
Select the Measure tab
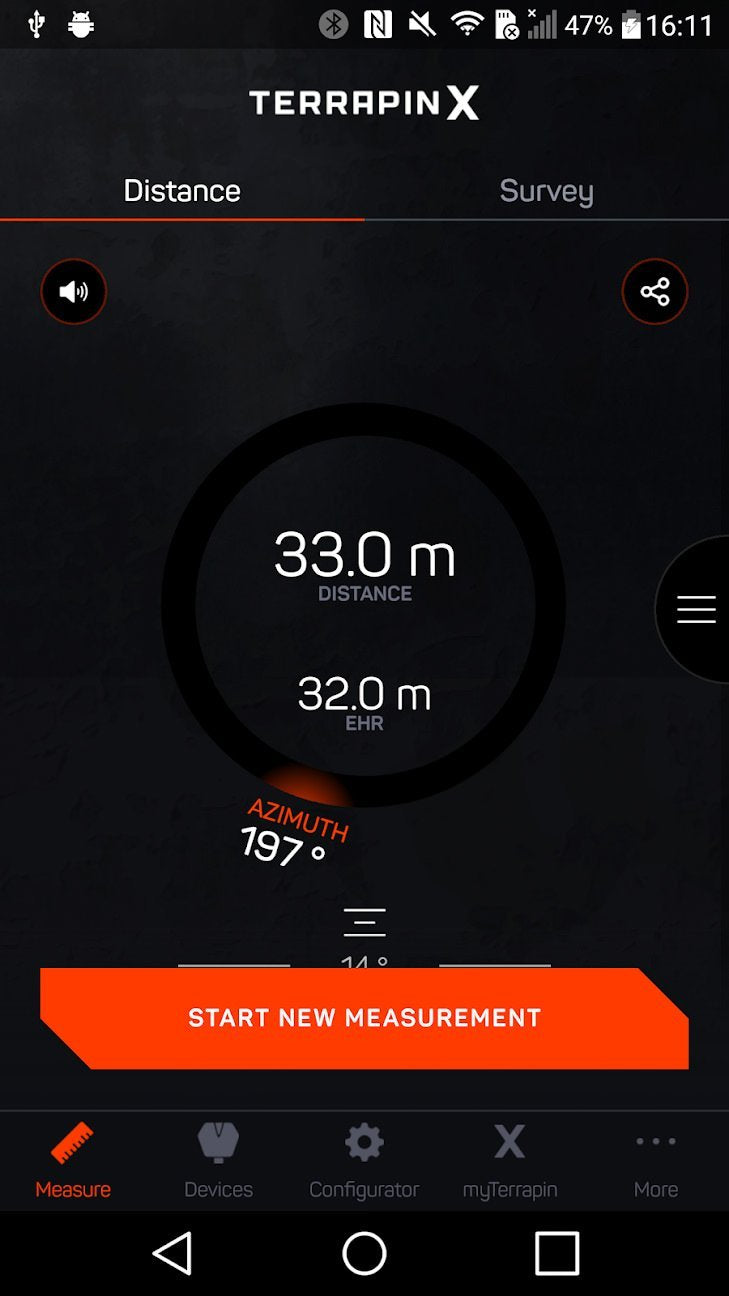pos(73,1160)
